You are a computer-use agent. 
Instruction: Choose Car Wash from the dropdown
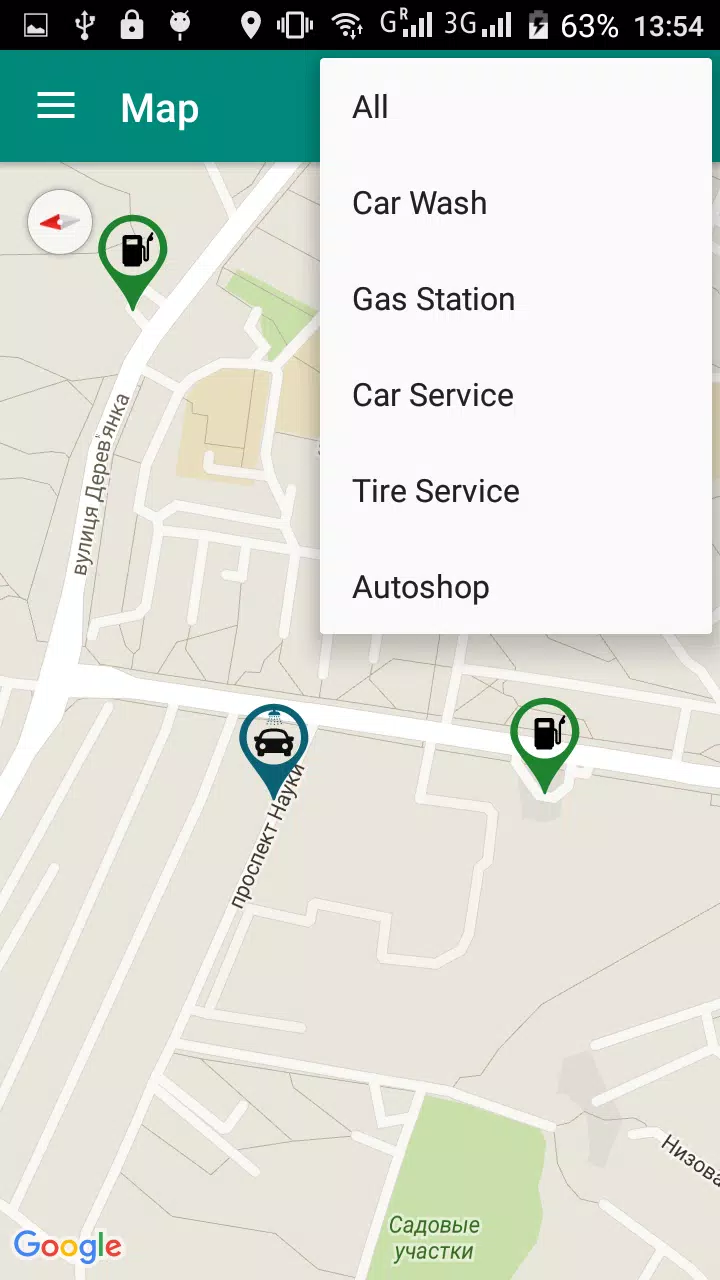516,203
